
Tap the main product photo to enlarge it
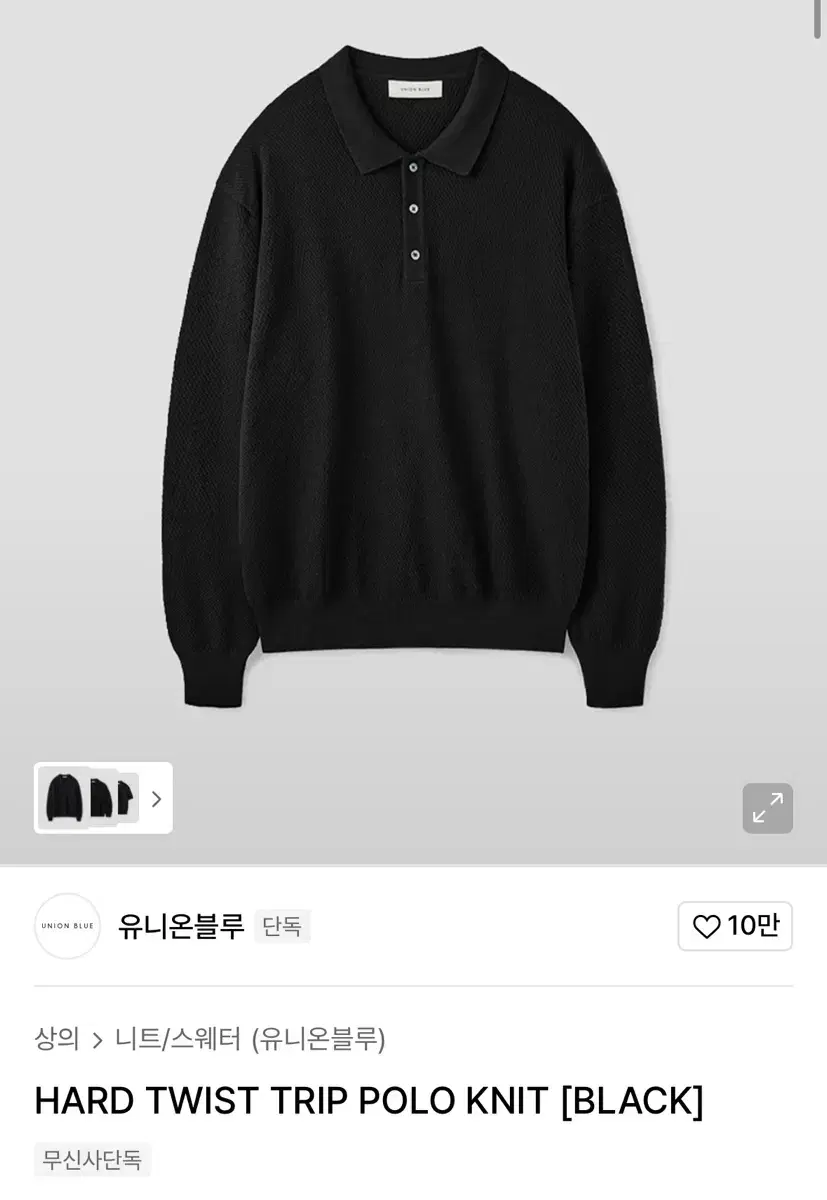pos(413,380)
